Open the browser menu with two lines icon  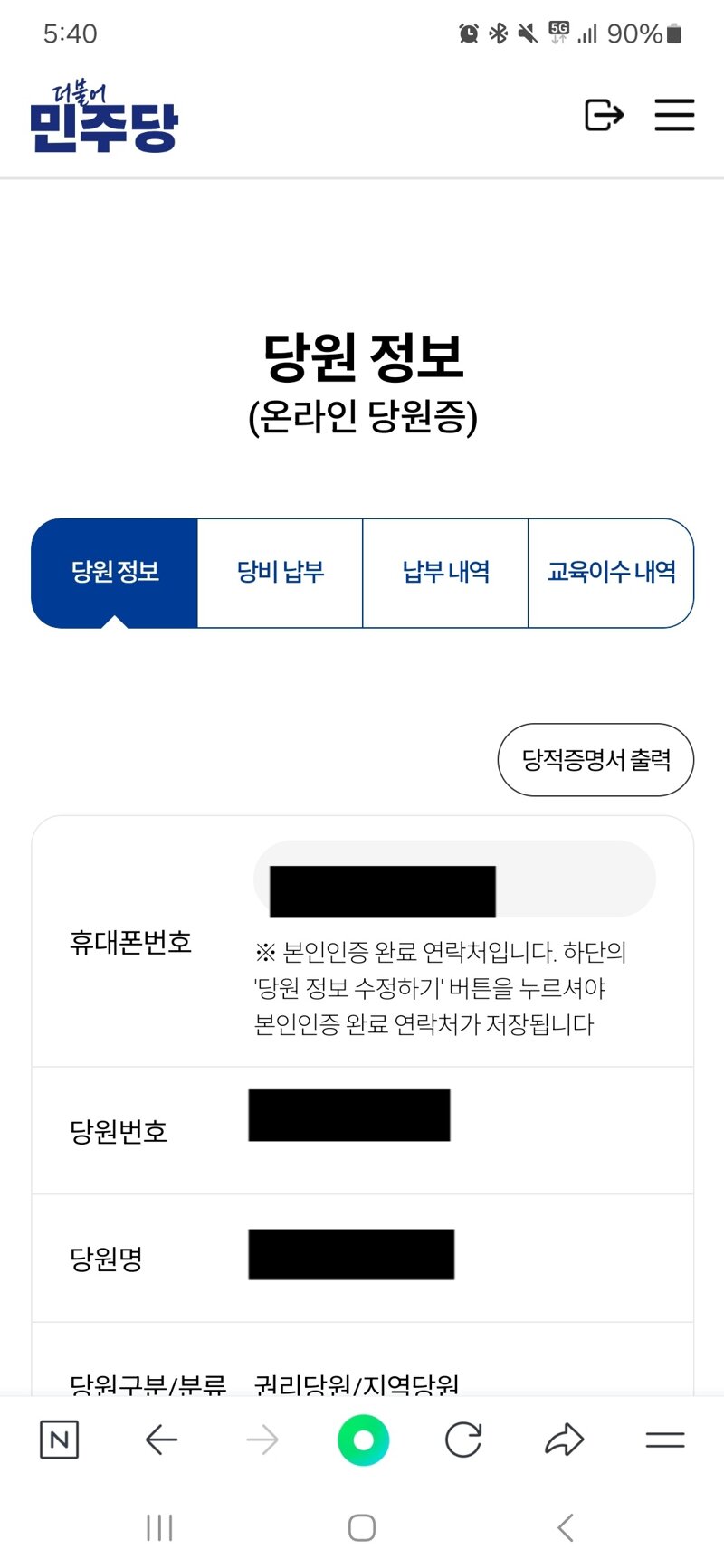pos(665,1440)
